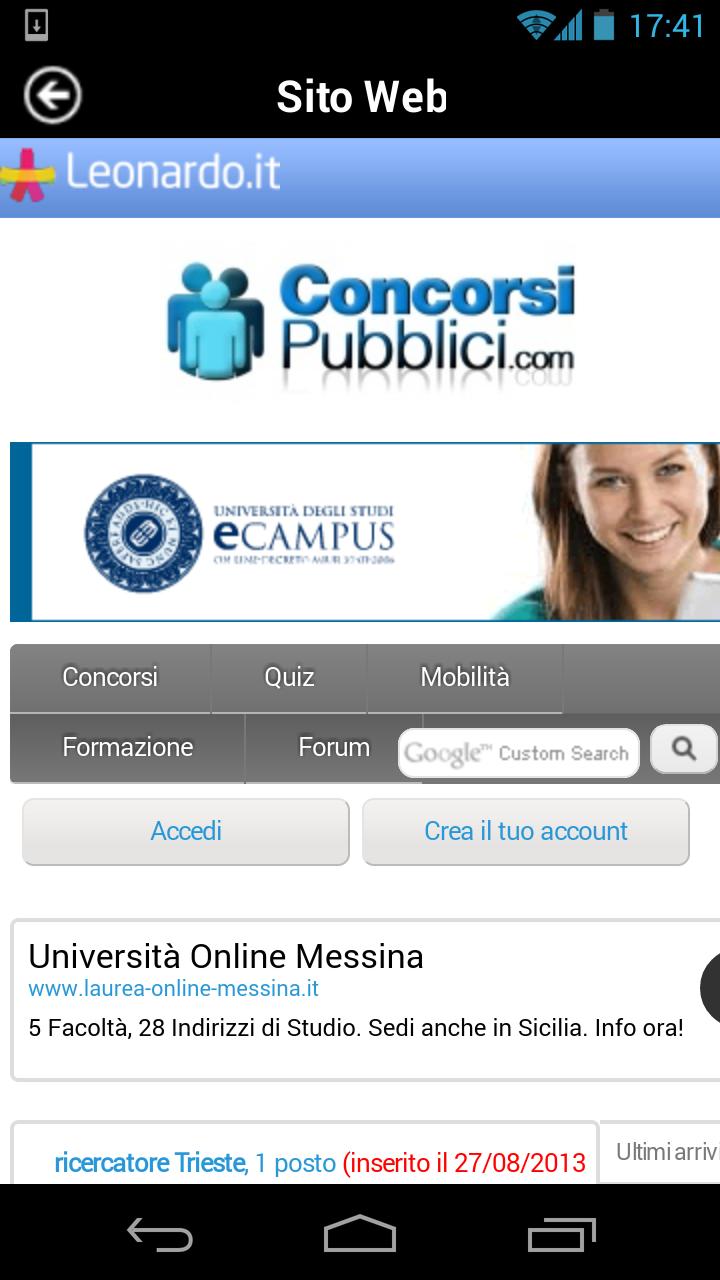The image size is (720, 1280).
Task: Open the Mobilità section
Action: [x=465, y=677]
